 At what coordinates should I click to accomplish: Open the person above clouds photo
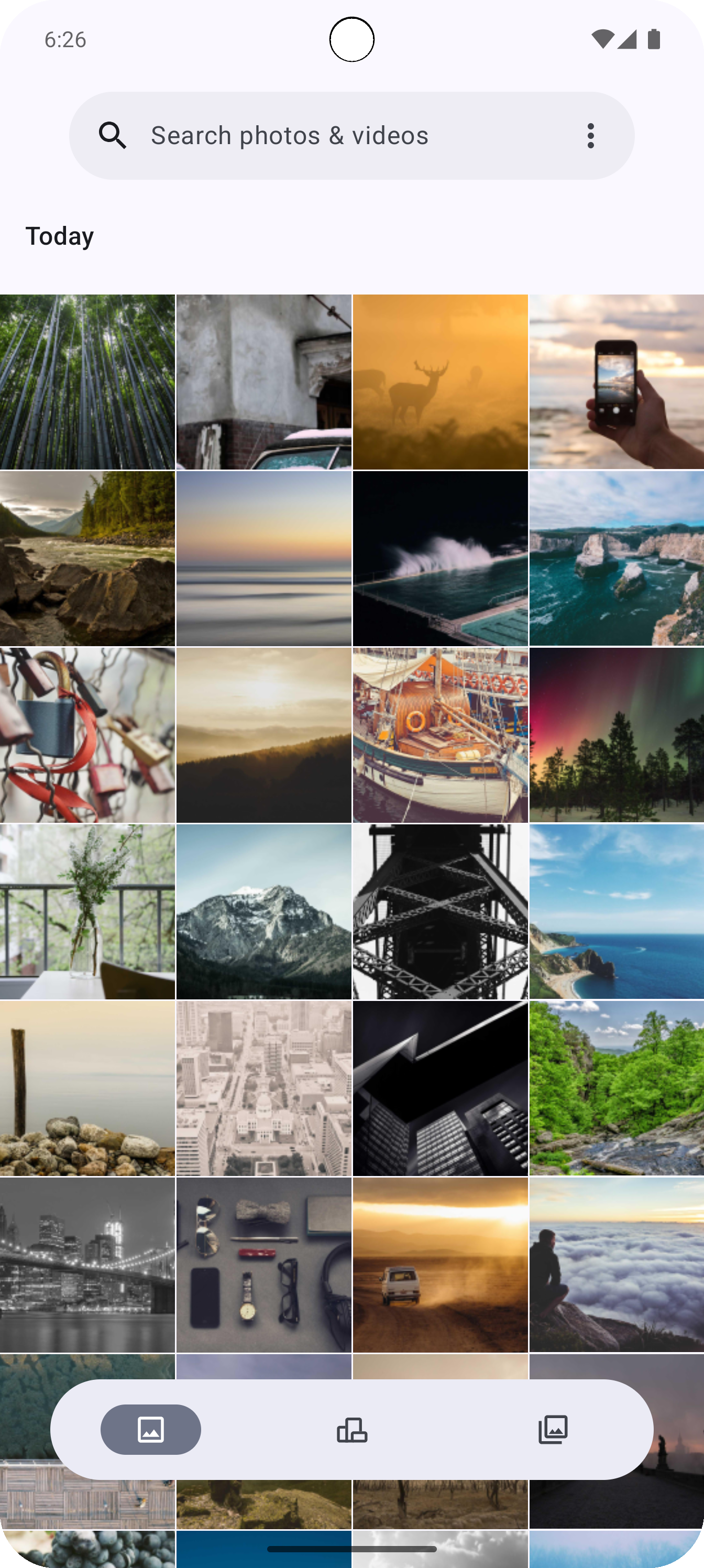[x=617, y=1264]
